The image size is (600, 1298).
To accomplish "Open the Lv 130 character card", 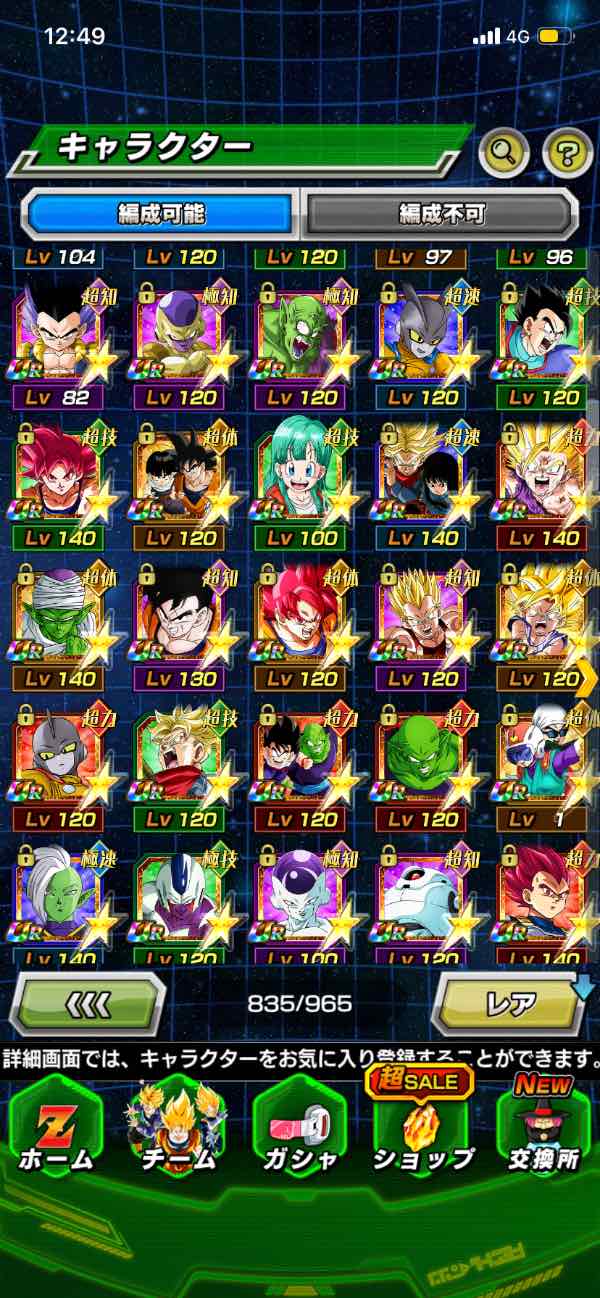I will click(182, 626).
